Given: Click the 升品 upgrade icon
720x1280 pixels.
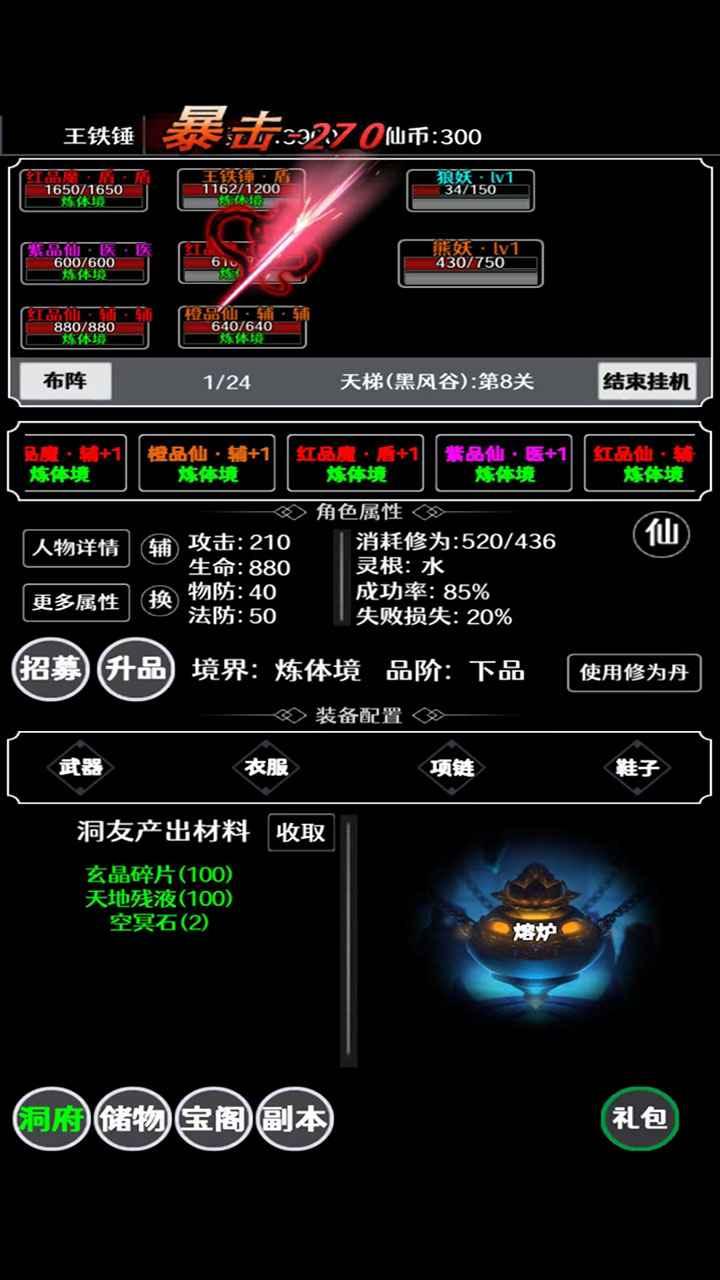Looking at the screenshot, I should pyautogui.click(x=136, y=670).
